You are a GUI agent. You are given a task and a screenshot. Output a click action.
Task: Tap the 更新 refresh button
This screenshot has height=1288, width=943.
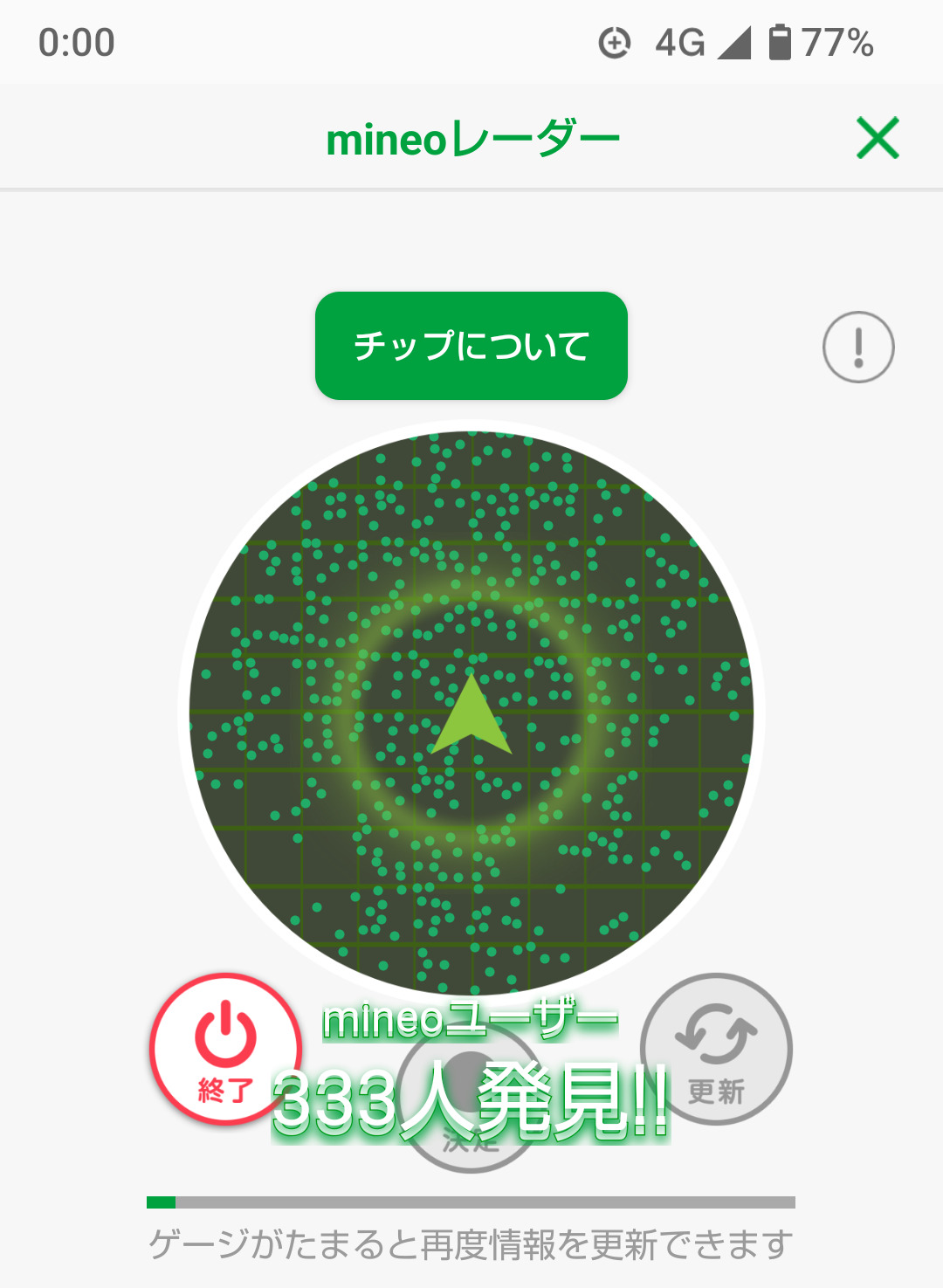pos(716,1049)
